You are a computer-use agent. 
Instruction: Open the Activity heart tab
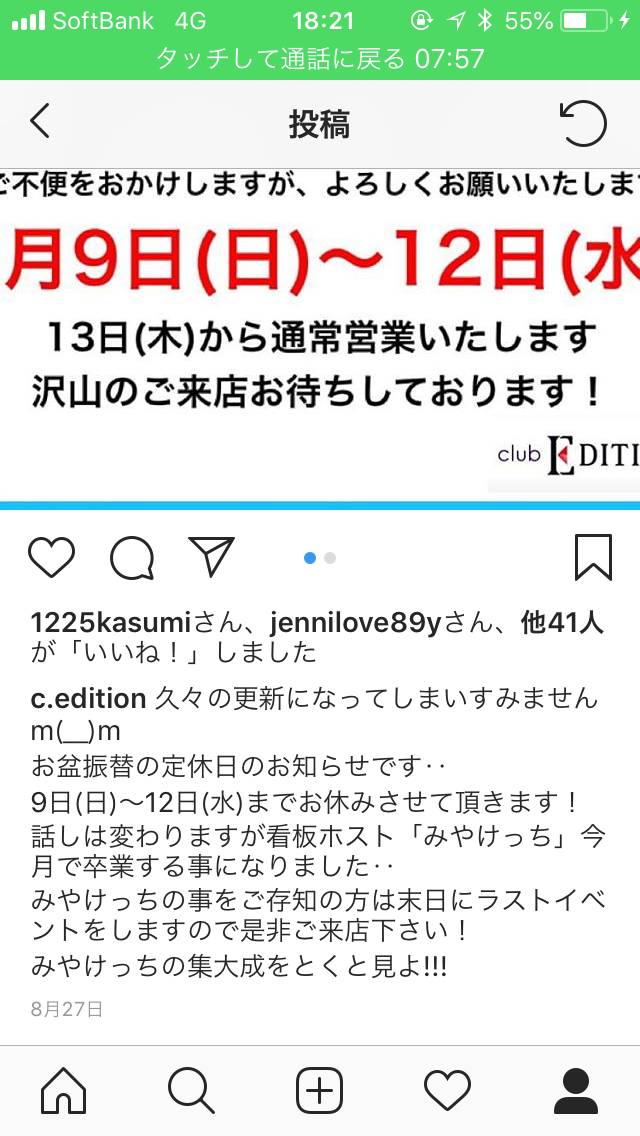pos(447,1091)
